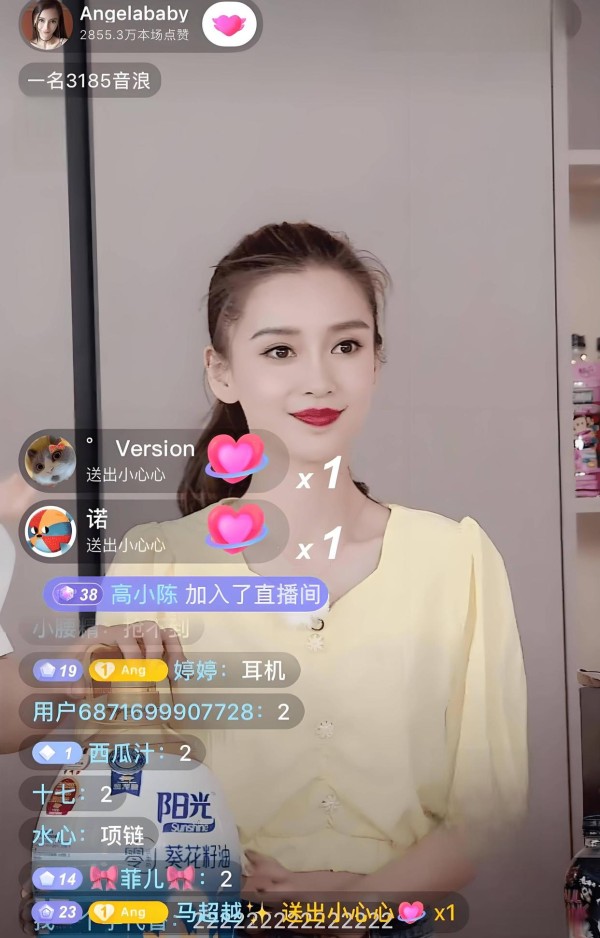The height and width of the screenshot is (938, 600).
Task: Open 婷婷's comment saying 耳机
Action: (160, 670)
